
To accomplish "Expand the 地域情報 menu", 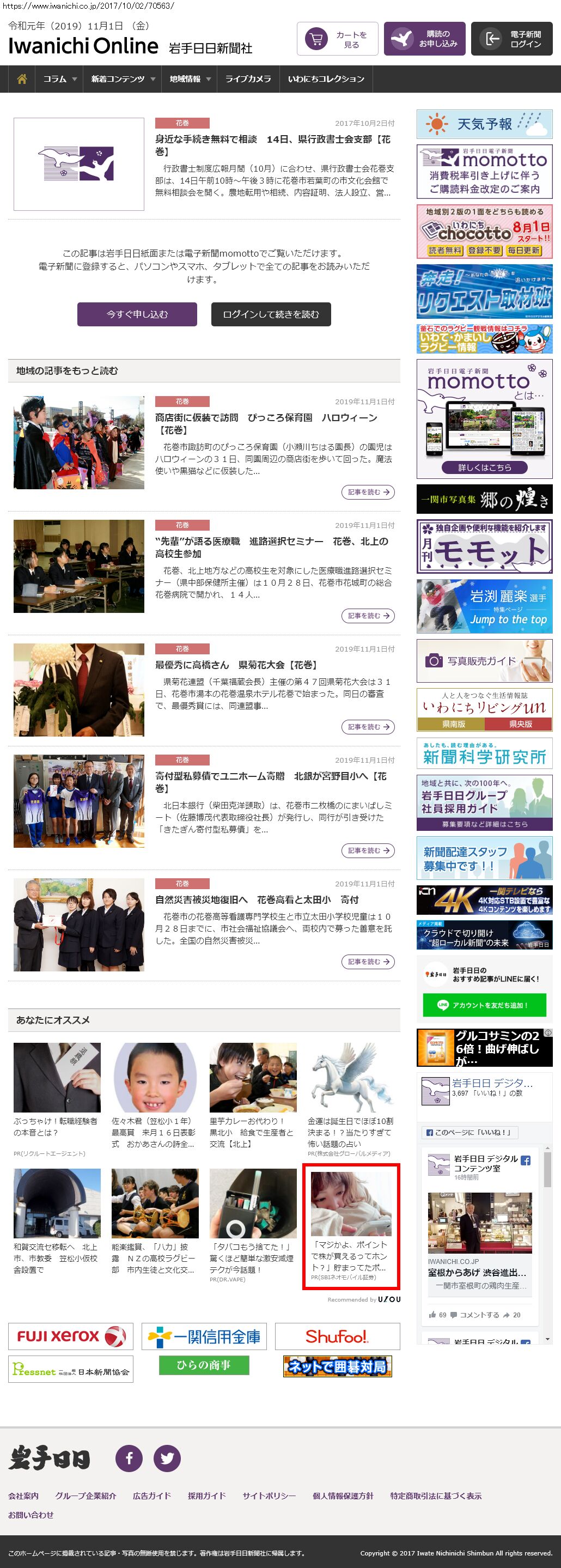I will click(x=189, y=79).
